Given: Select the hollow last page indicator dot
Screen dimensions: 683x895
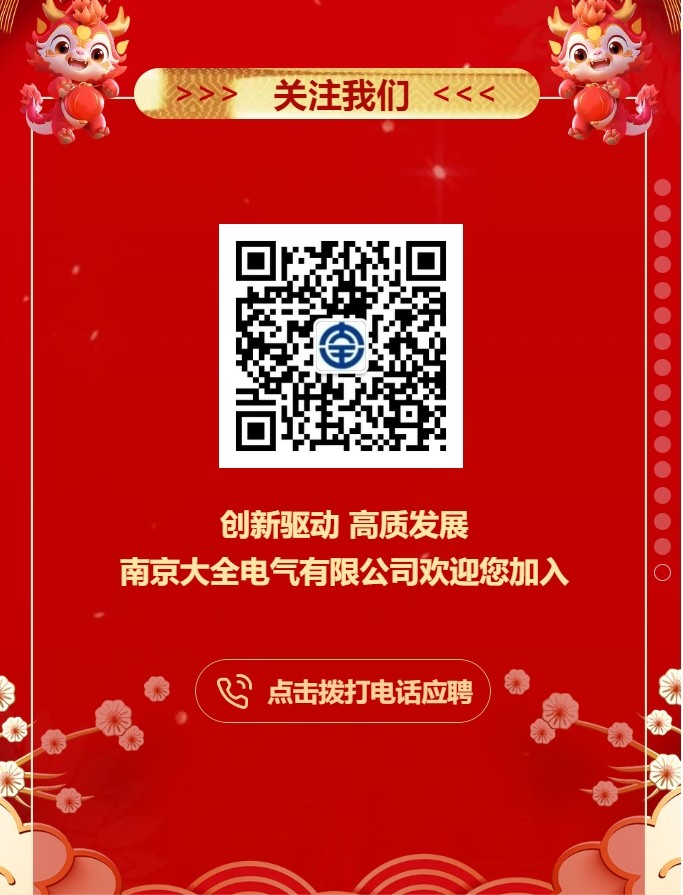Looking at the screenshot, I should (662, 573).
